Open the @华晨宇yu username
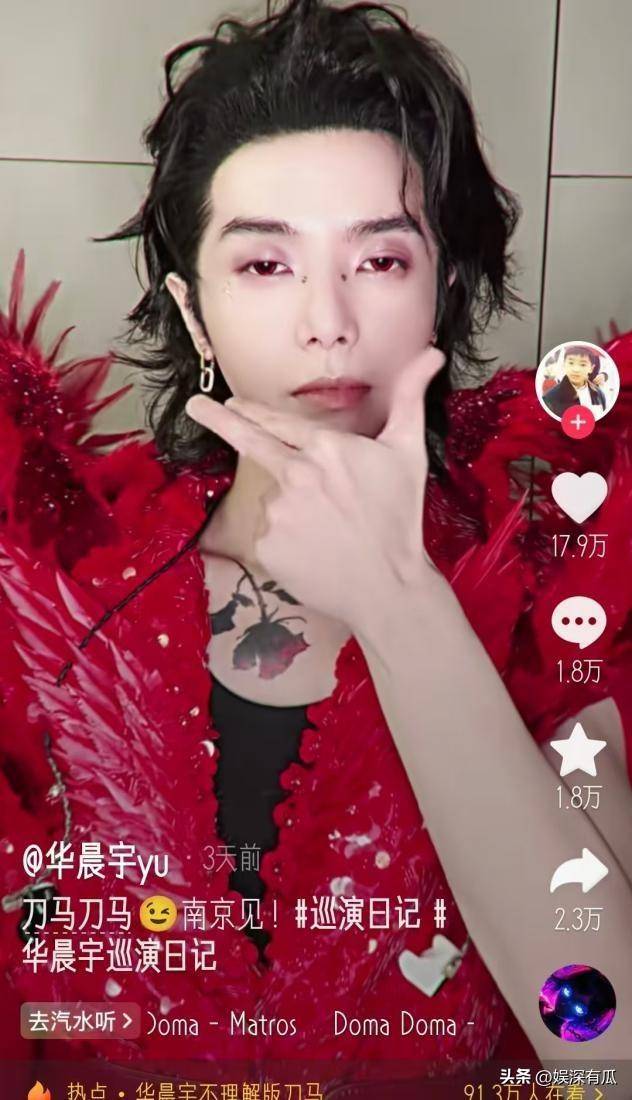Viewport: 632px width, 1100px height. (x=96, y=858)
